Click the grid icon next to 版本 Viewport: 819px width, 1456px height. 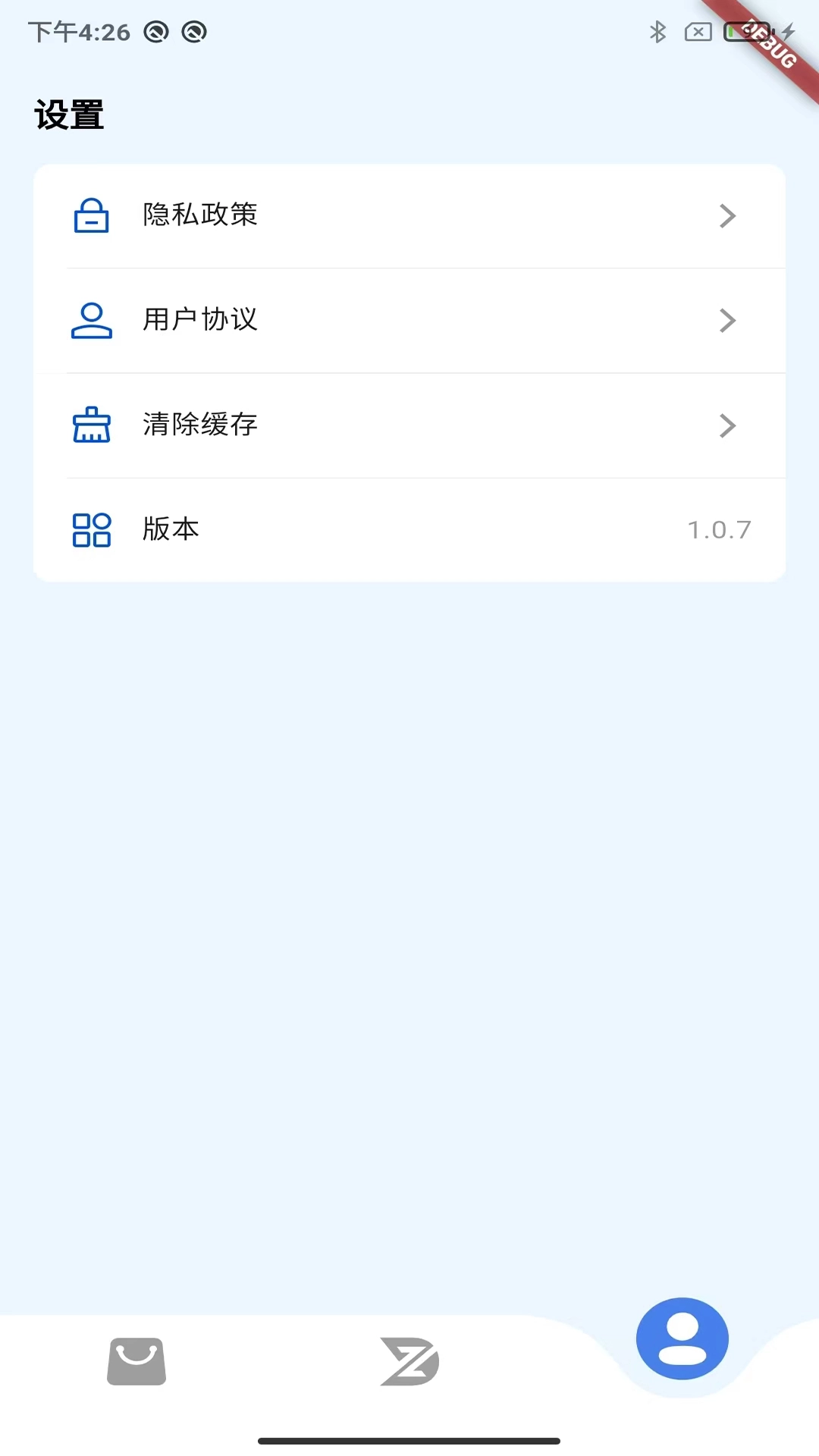91,530
